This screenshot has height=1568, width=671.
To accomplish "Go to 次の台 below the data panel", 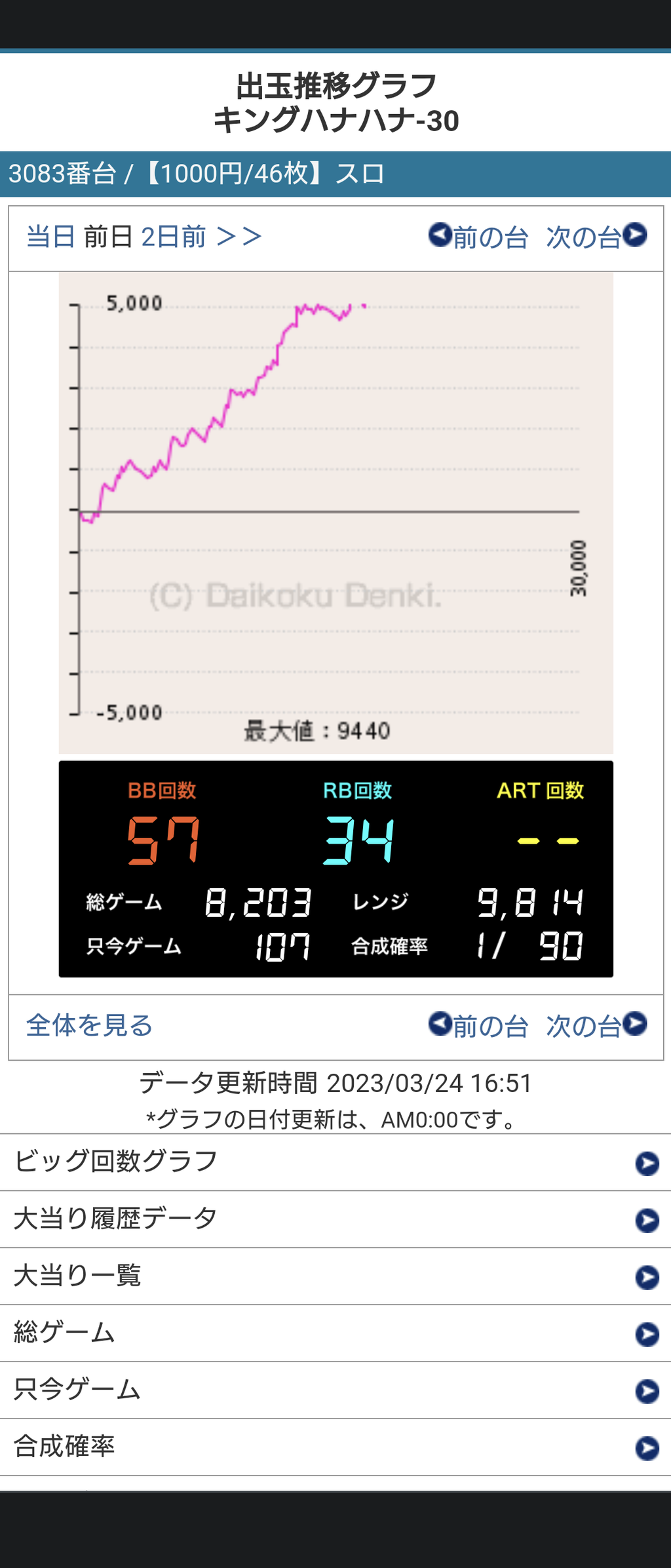I will click(596, 1025).
